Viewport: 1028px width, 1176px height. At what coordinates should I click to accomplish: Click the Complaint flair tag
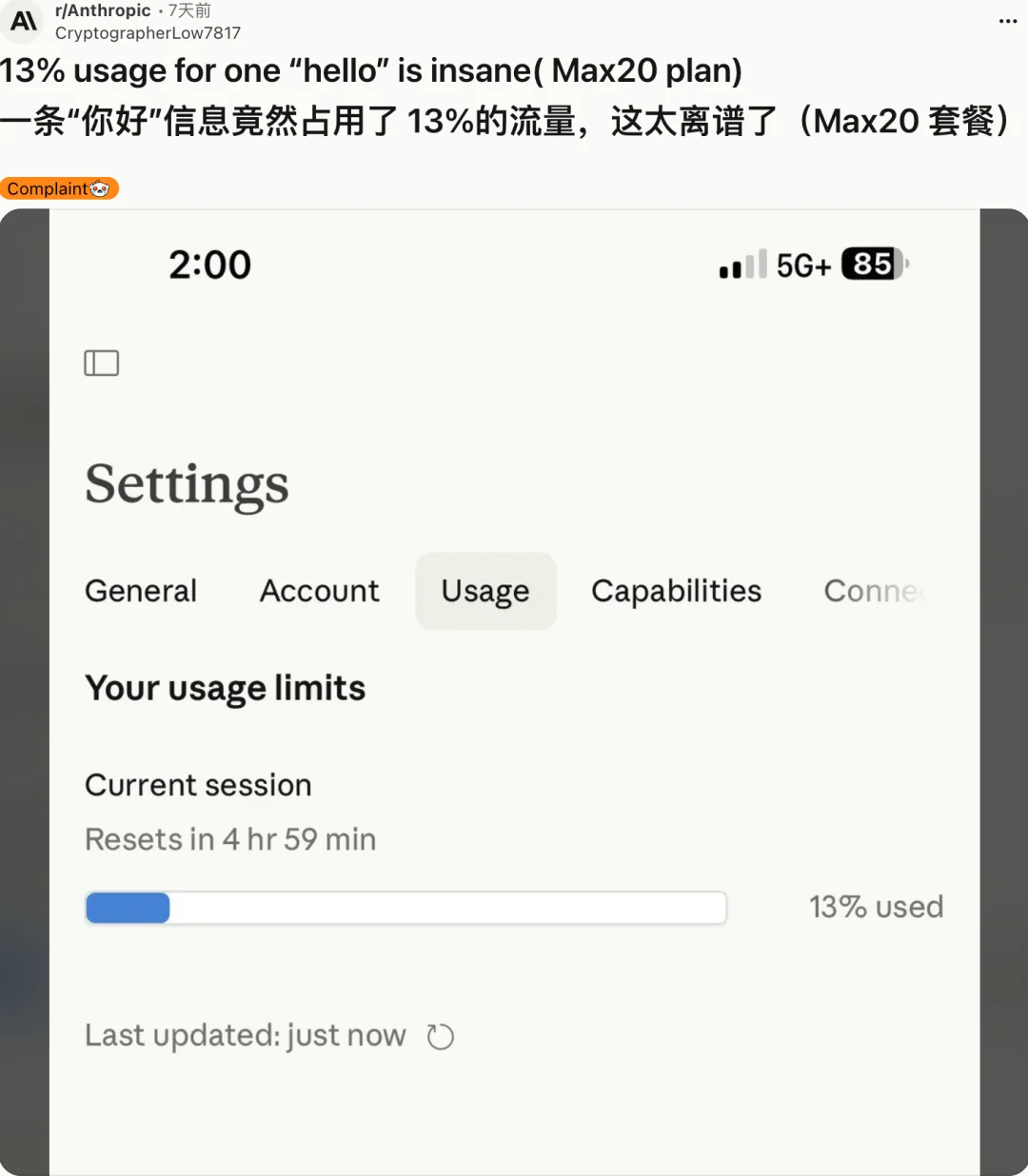click(60, 188)
